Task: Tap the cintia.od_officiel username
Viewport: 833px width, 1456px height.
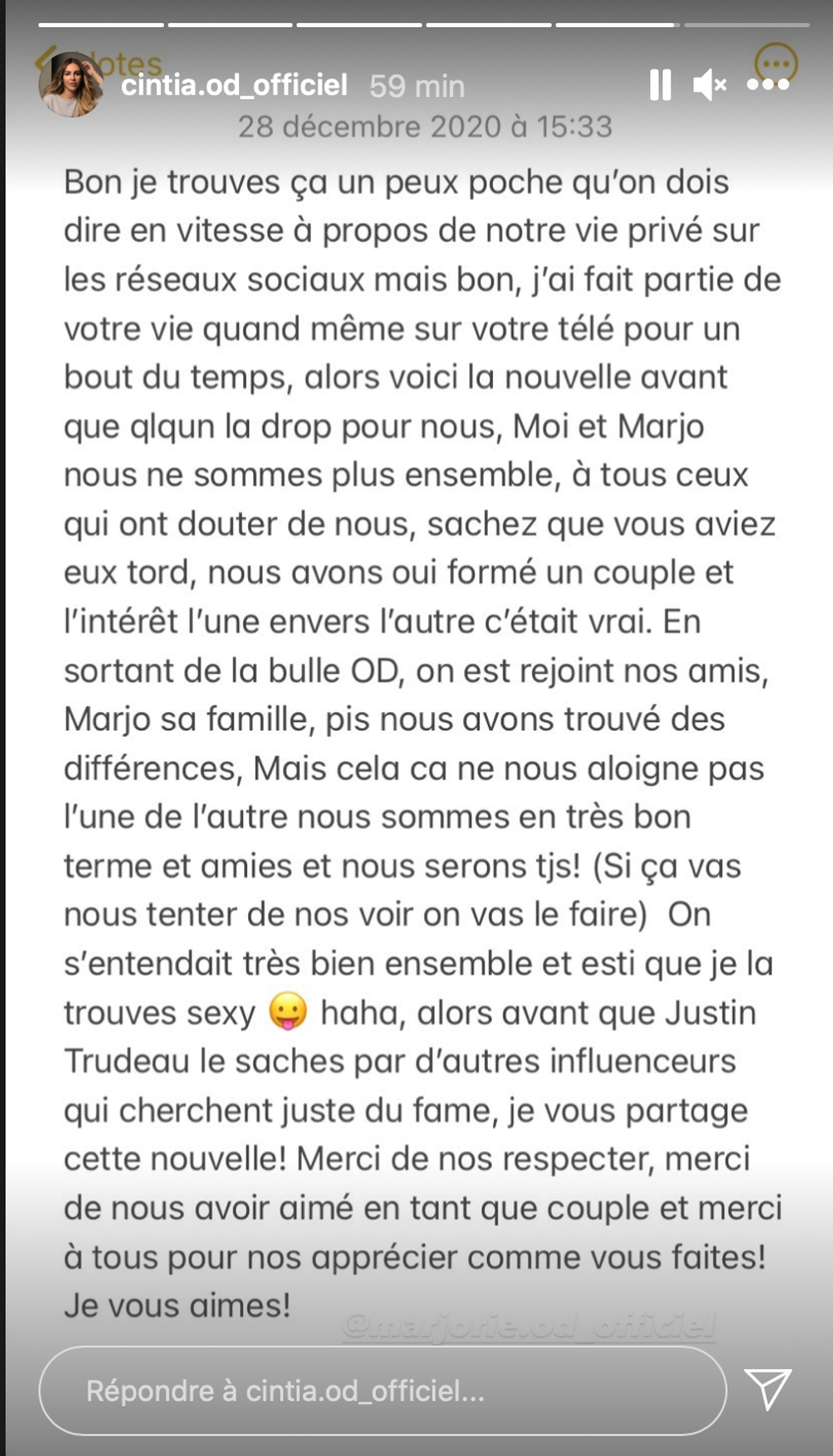Action: [234, 85]
